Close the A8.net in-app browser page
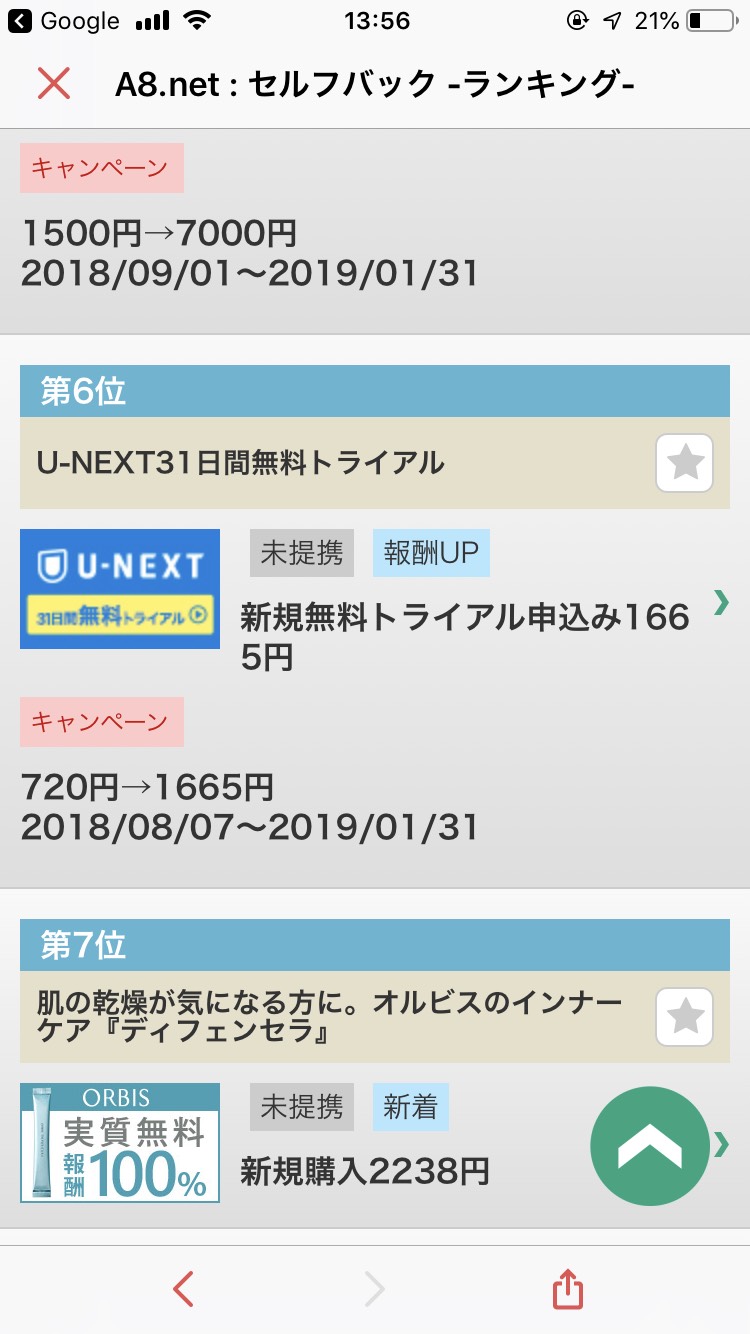Screen dimensions: 750x1334 point(53,84)
